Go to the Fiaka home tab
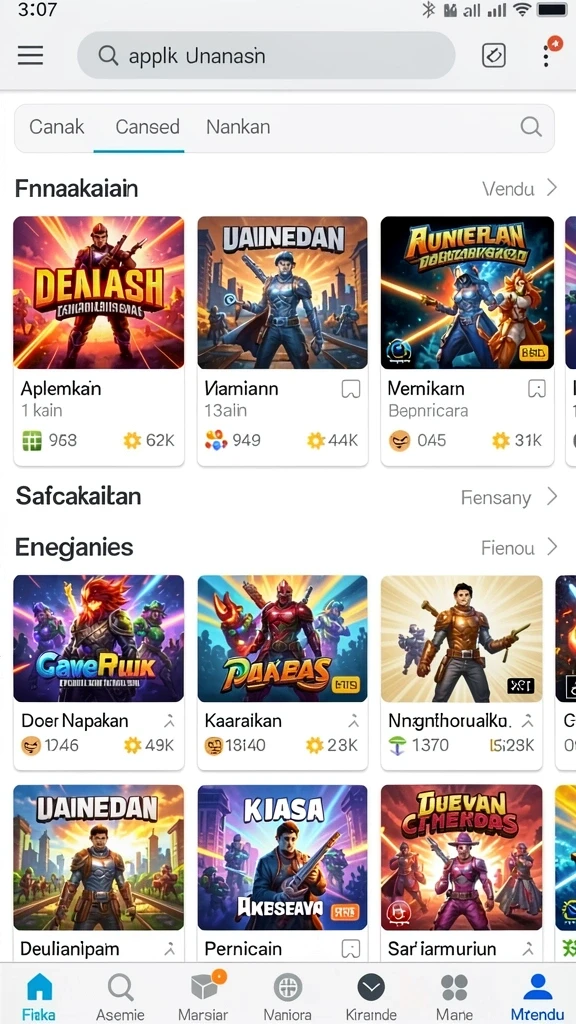Screen dimensions: 576x1024 [x=39, y=996]
